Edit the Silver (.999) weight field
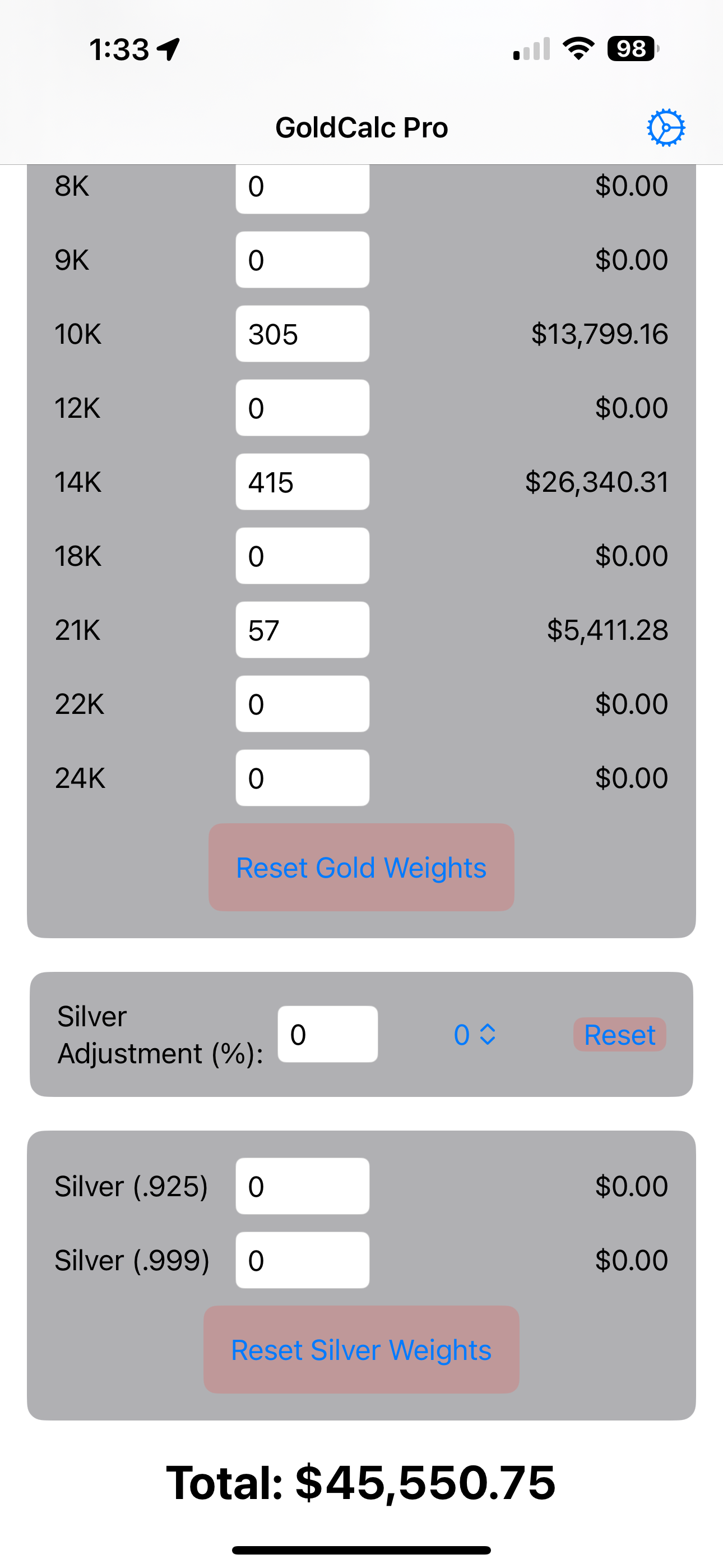 [x=303, y=1260]
